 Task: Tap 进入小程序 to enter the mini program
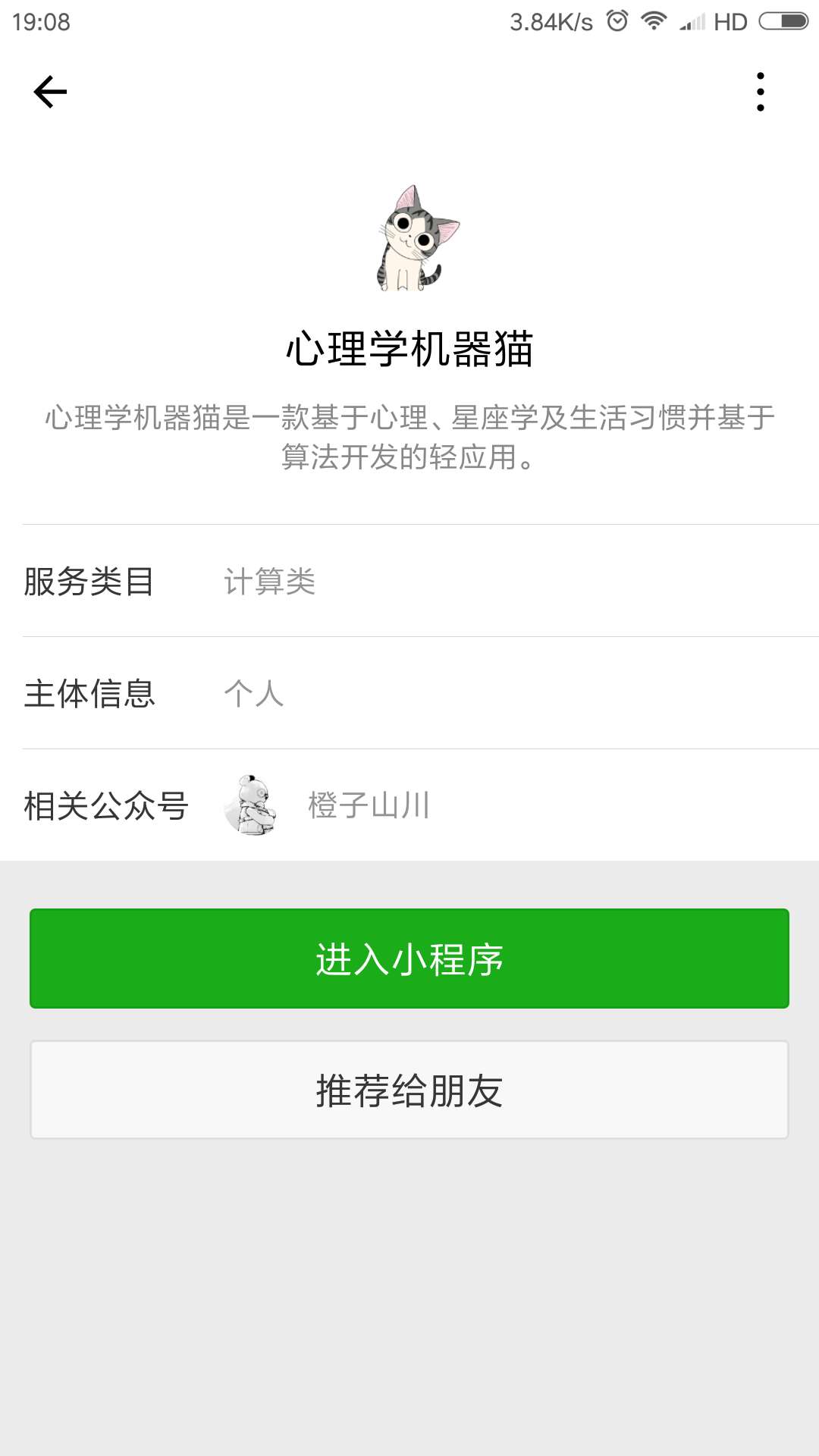tap(409, 959)
